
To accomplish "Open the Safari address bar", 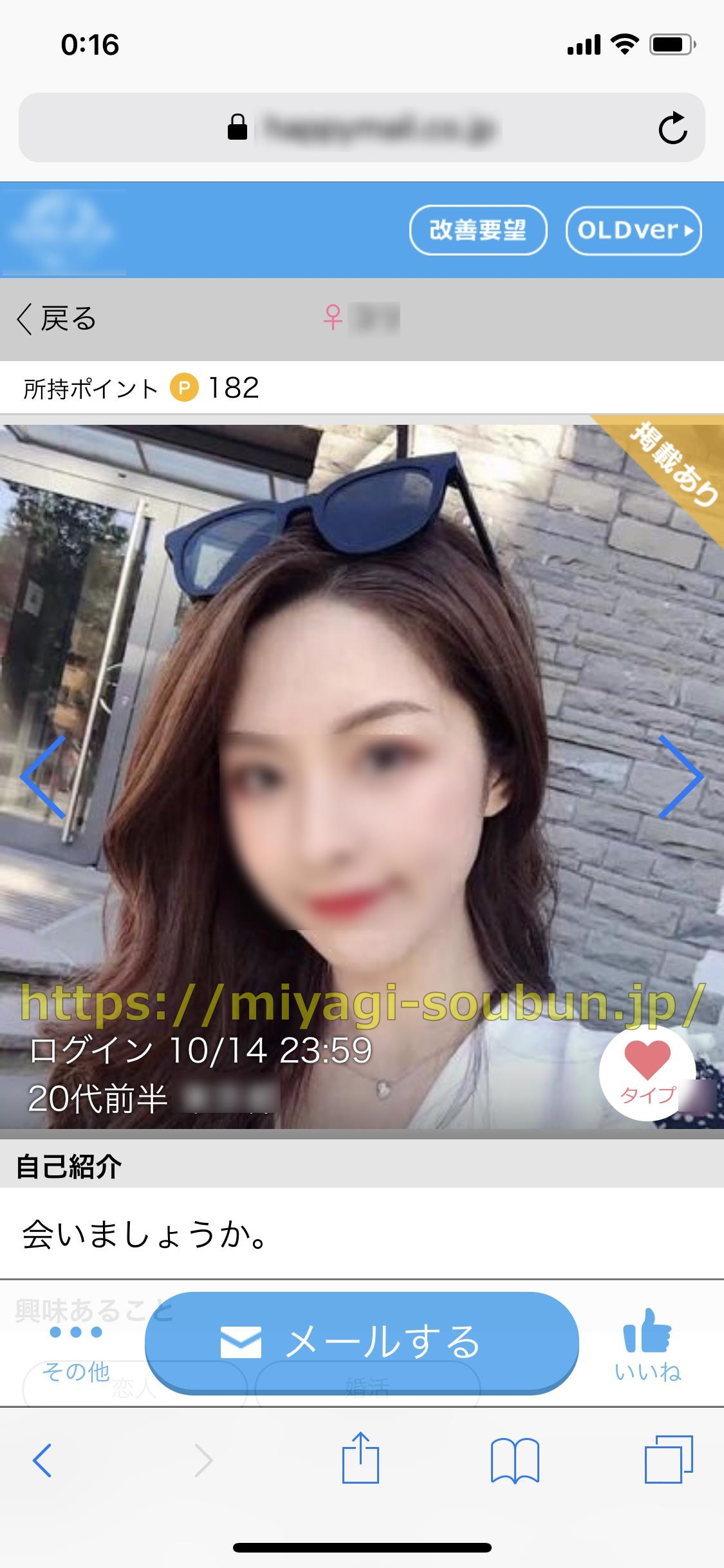I will [362, 127].
